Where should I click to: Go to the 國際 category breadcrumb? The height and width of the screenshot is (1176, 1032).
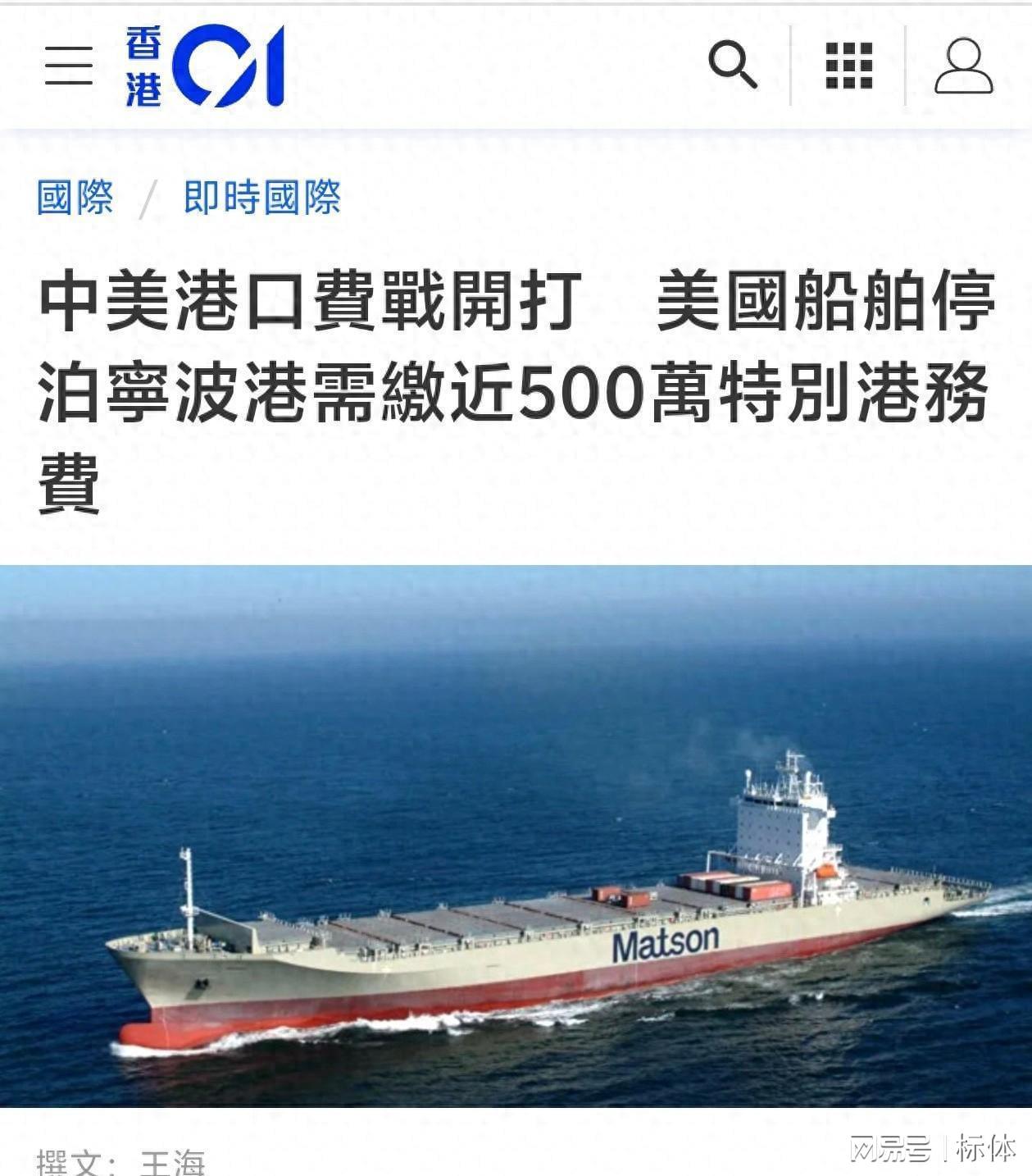click(x=75, y=198)
